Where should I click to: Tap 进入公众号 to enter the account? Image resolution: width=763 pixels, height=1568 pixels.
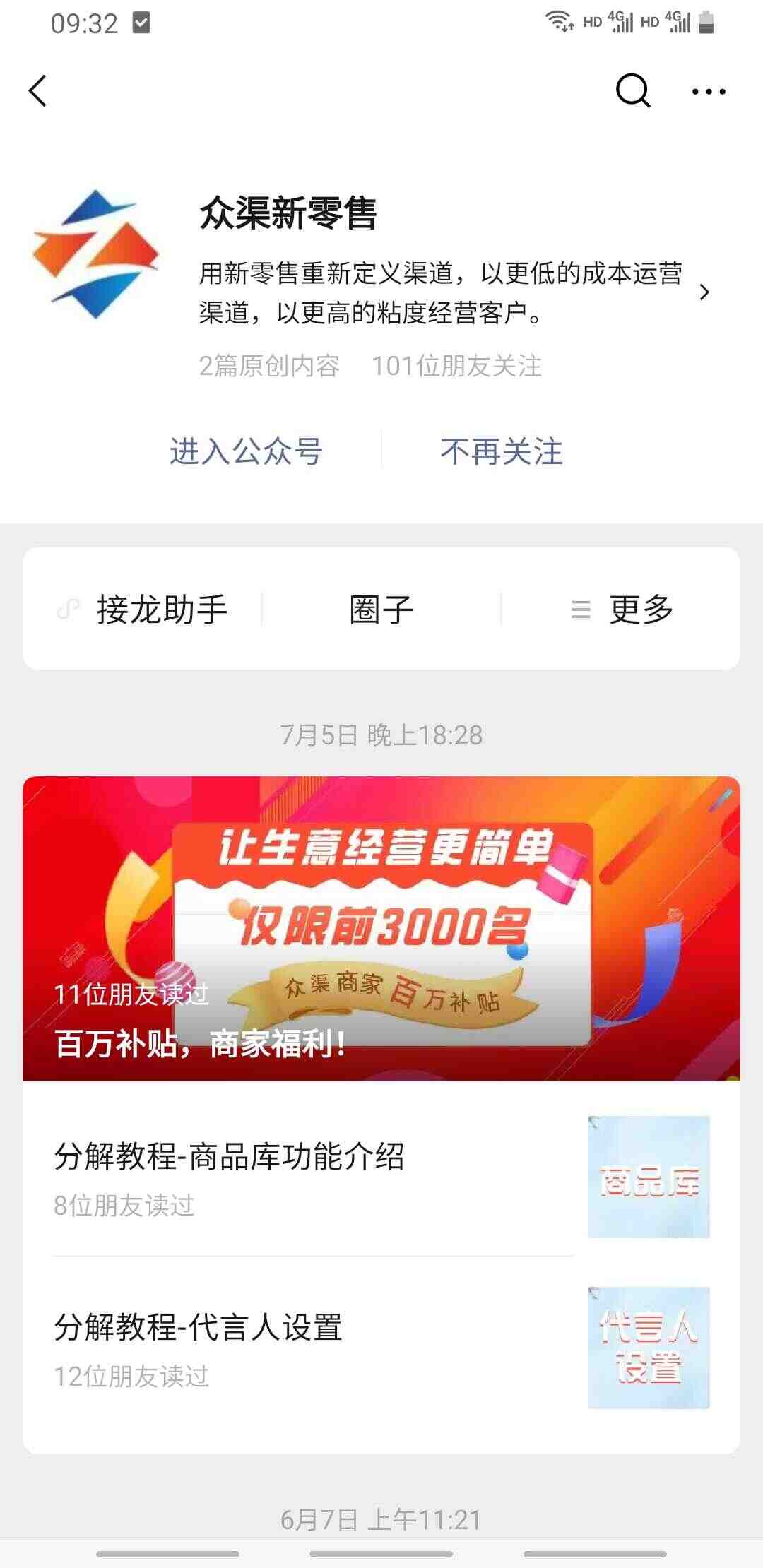[246, 451]
